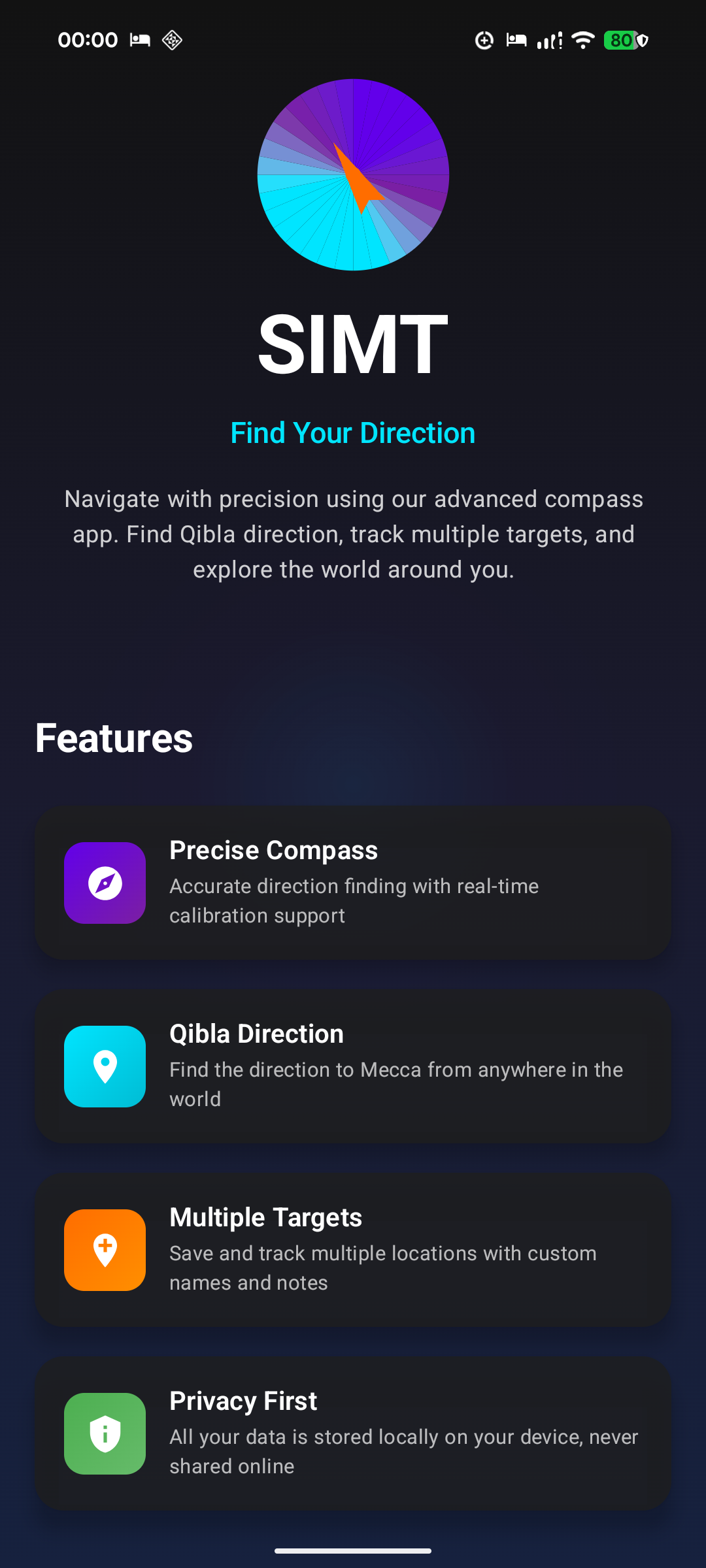Viewport: 706px width, 1568px height.
Task: Tap the cellular signal strength icon
Action: coord(548,40)
